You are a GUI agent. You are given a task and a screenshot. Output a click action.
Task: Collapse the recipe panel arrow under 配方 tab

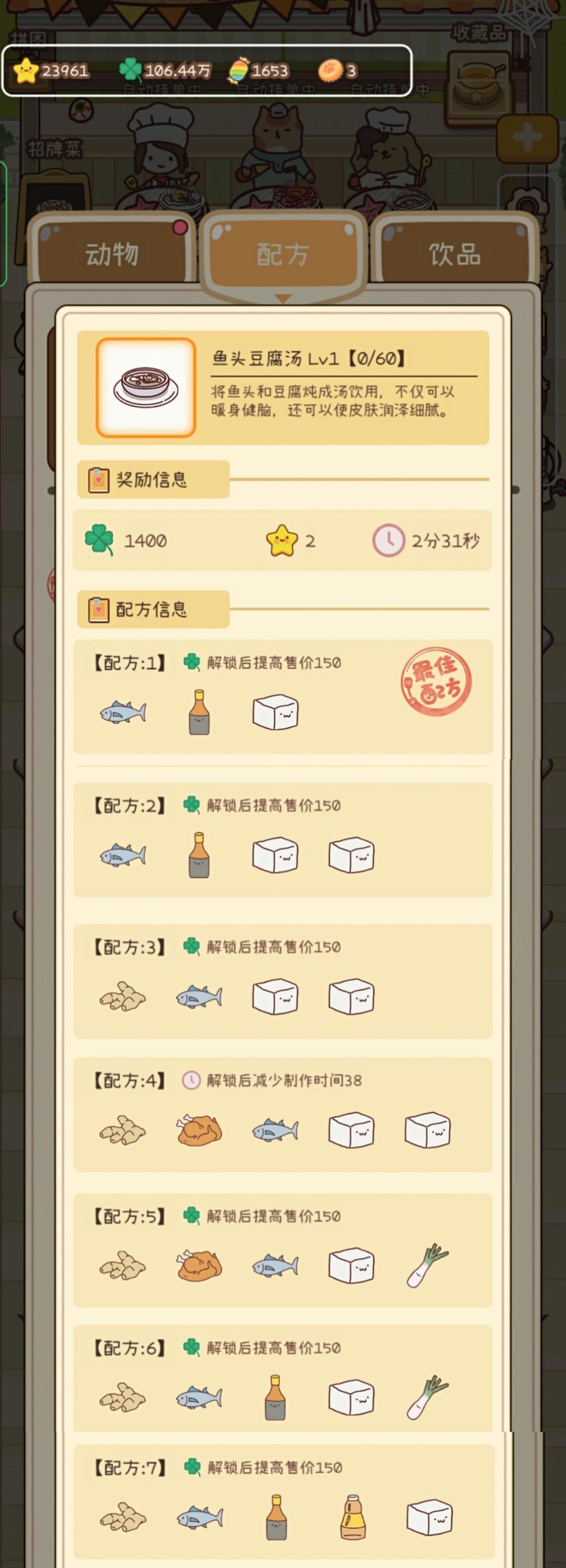[x=282, y=298]
